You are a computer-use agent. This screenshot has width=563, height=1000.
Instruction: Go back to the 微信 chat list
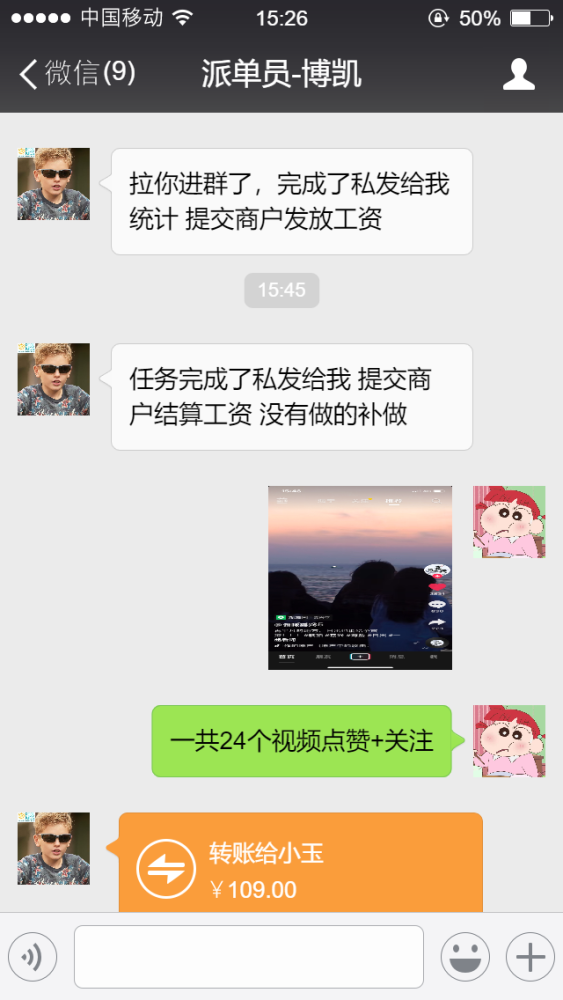click(x=77, y=73)
